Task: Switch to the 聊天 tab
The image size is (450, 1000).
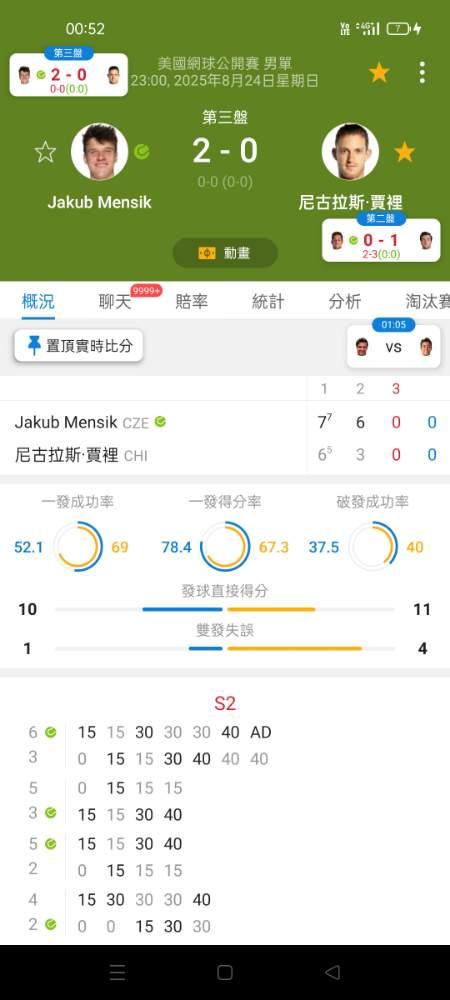Action: pos(115,302)
